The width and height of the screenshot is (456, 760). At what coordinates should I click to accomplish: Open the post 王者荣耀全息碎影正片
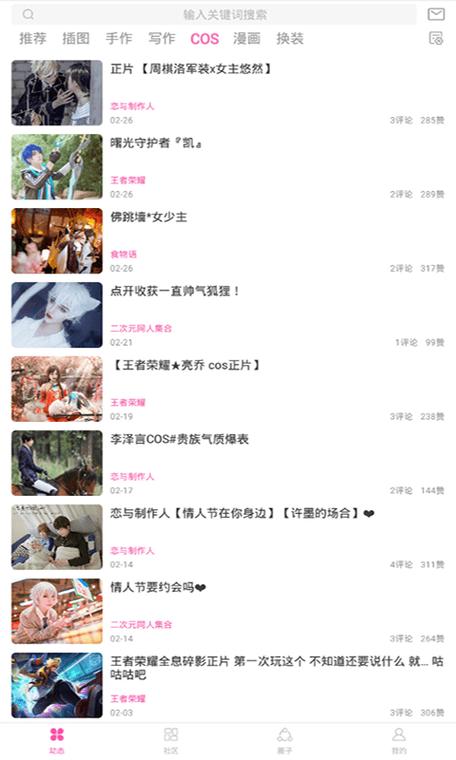point(228,685)
